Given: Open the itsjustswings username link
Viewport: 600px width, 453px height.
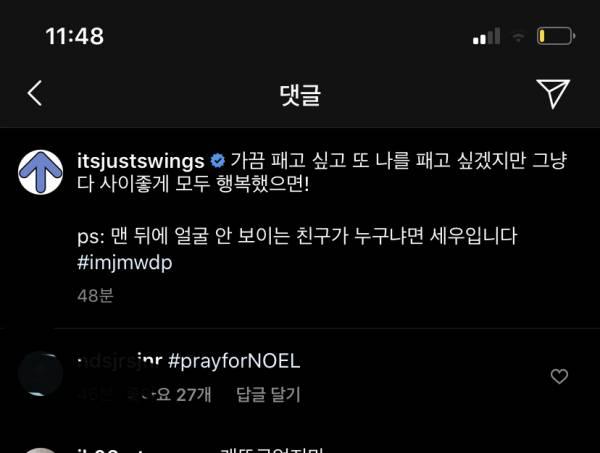Looking at the screenshot, I should 140,161.
